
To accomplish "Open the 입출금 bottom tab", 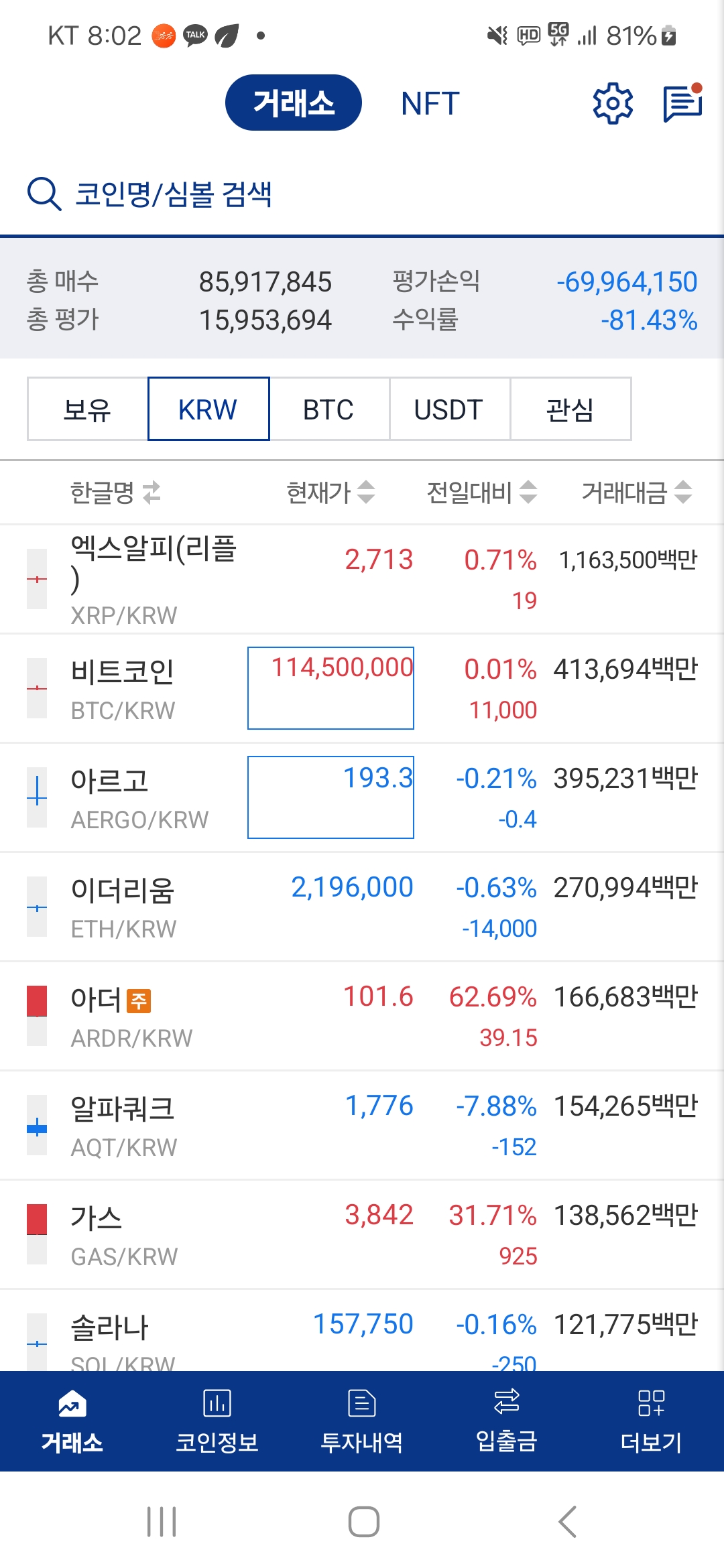I will [506, 1421].
